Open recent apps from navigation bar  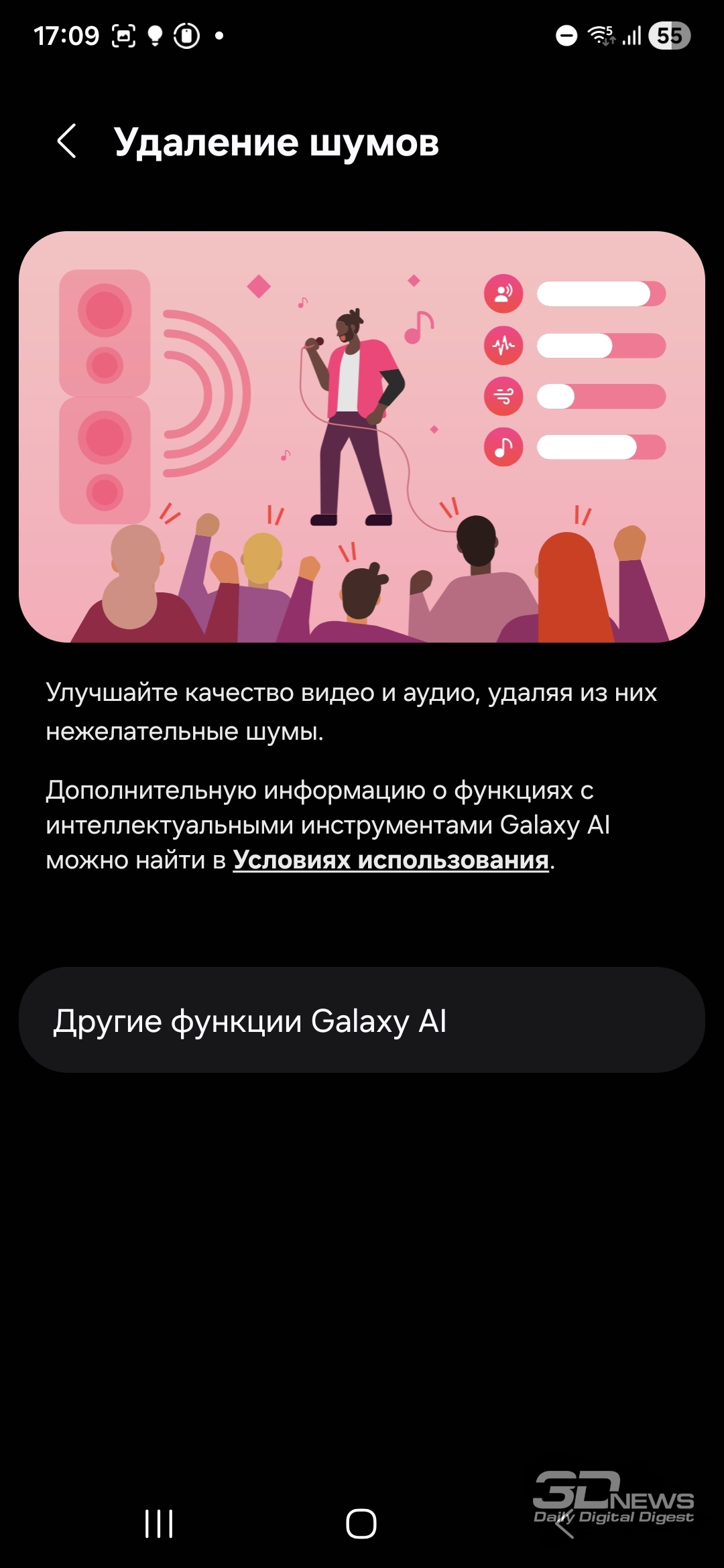point(159,1524)
